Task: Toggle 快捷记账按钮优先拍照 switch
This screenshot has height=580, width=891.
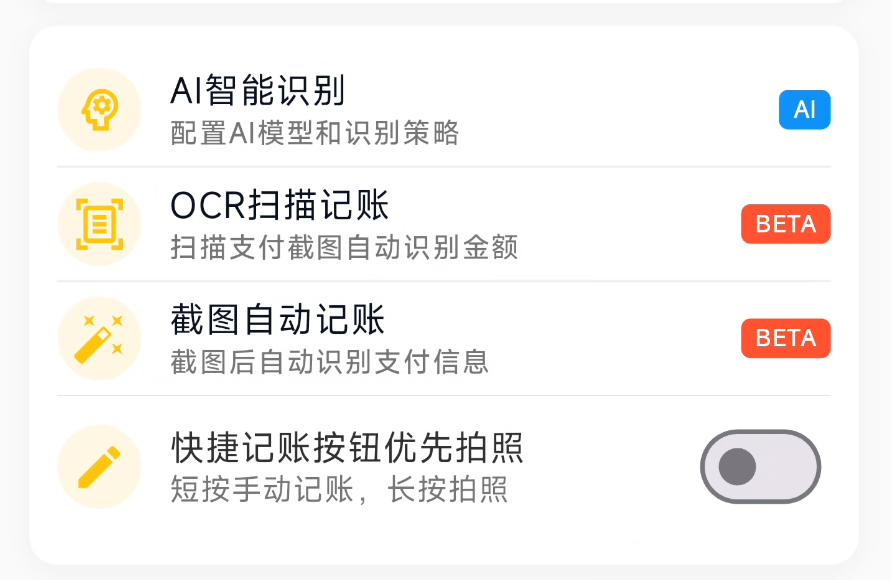Action: [760, 466]
